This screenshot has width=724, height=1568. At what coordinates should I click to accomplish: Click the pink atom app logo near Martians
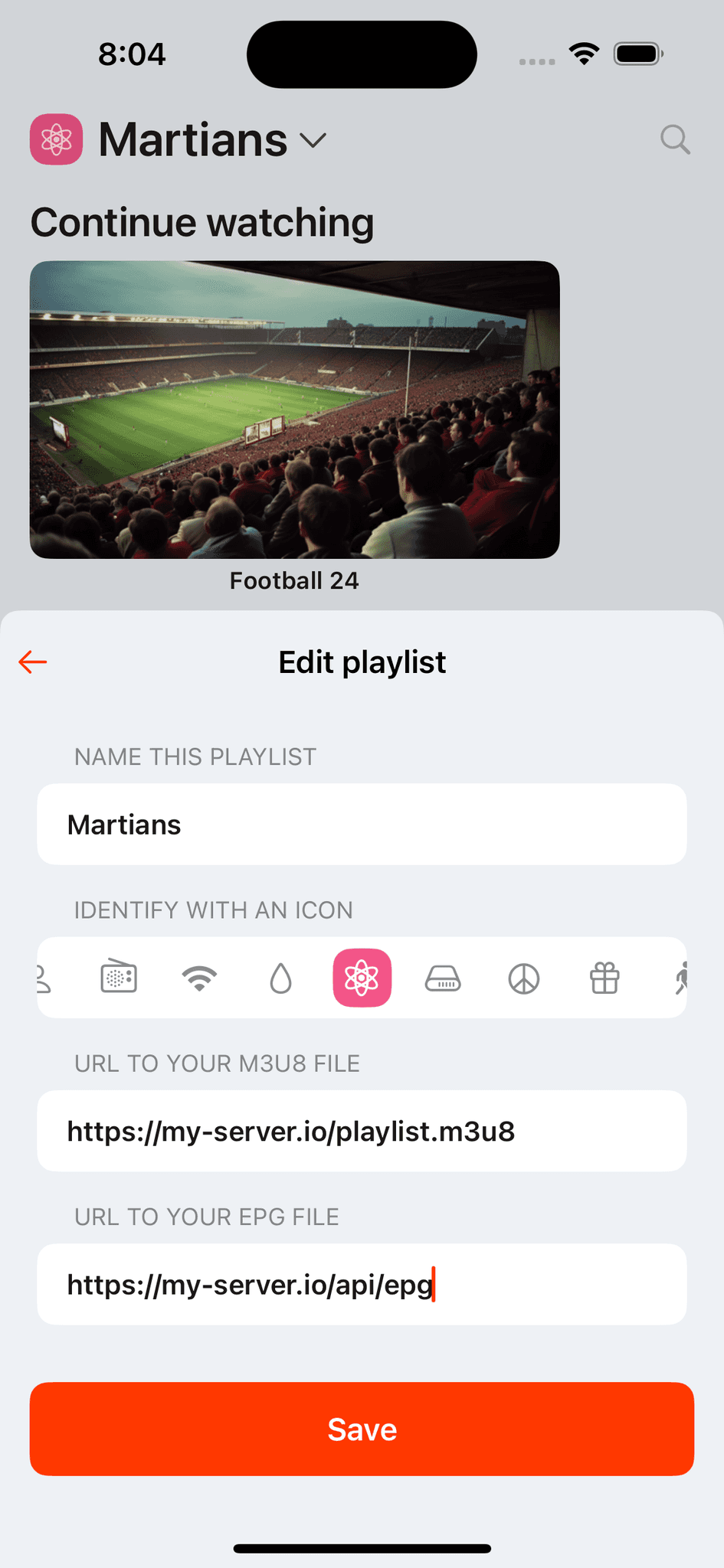coord(55,139)
